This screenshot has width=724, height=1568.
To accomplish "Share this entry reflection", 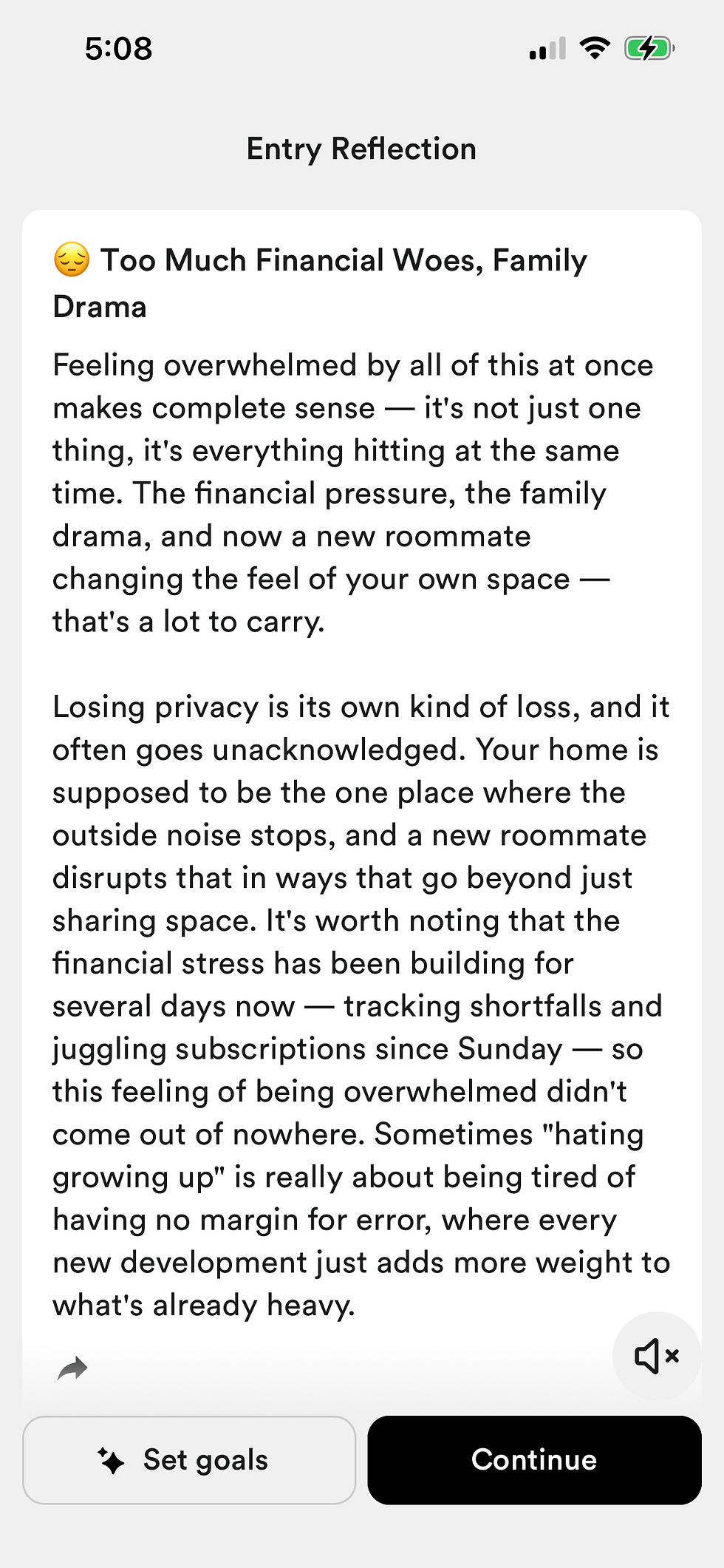I will [72, 1369].
